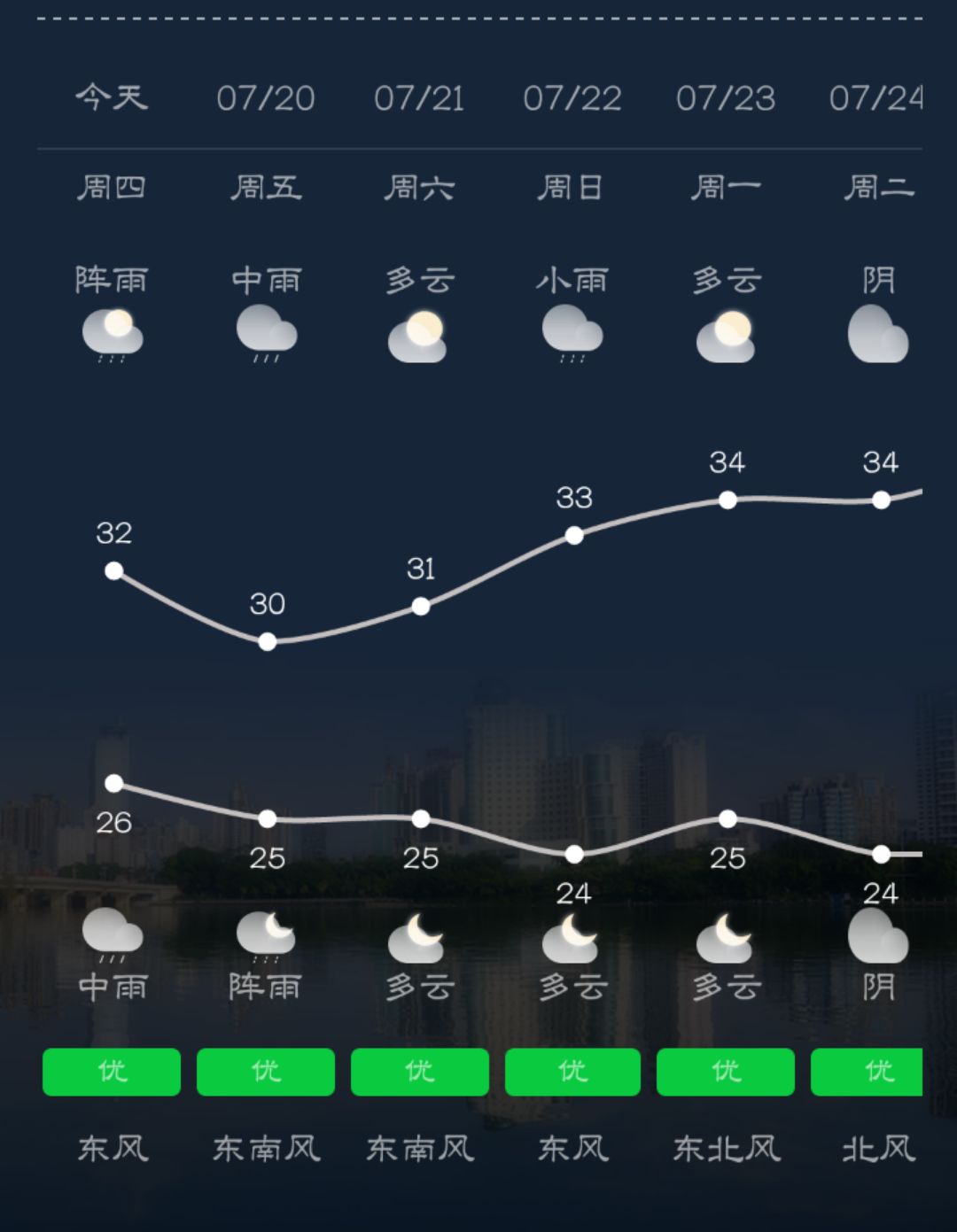This screenshot has height=1232, width=957.
Task: Select the 东南风 label under 07/20
Action: pyautogui.click(x=266, y=1147)
